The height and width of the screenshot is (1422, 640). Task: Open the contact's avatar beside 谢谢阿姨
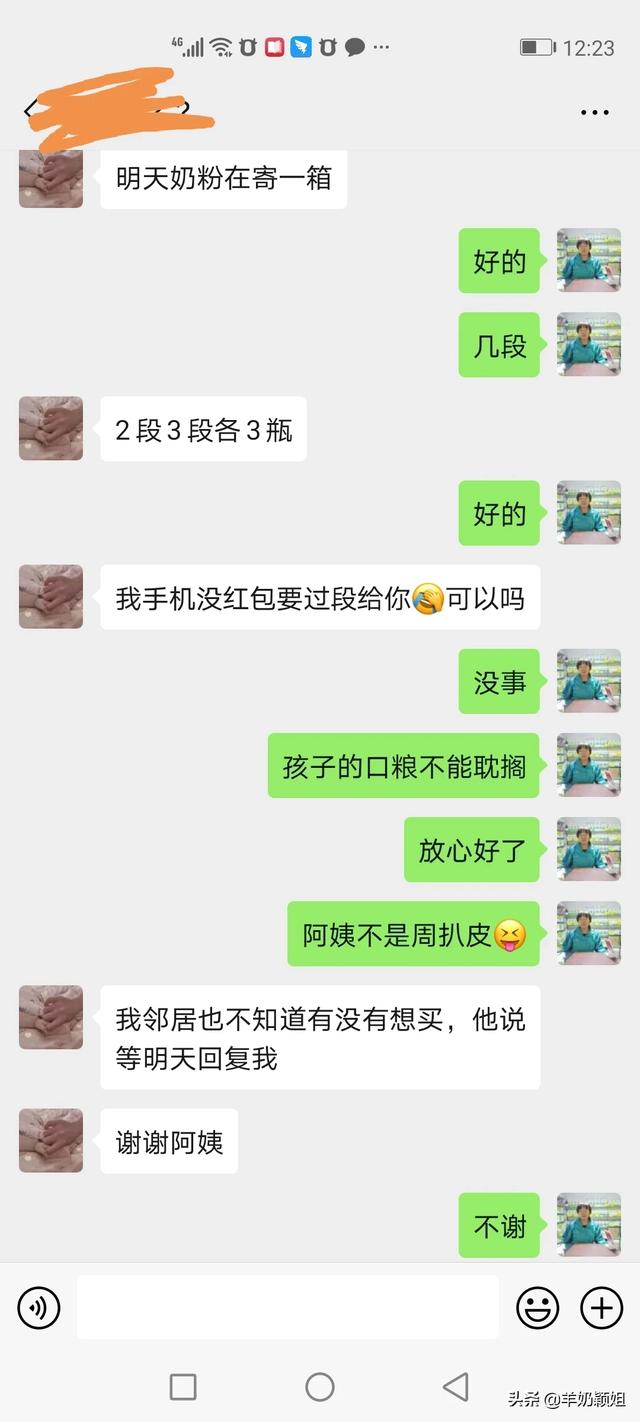pyautogui.click(x=51, y=1140)
